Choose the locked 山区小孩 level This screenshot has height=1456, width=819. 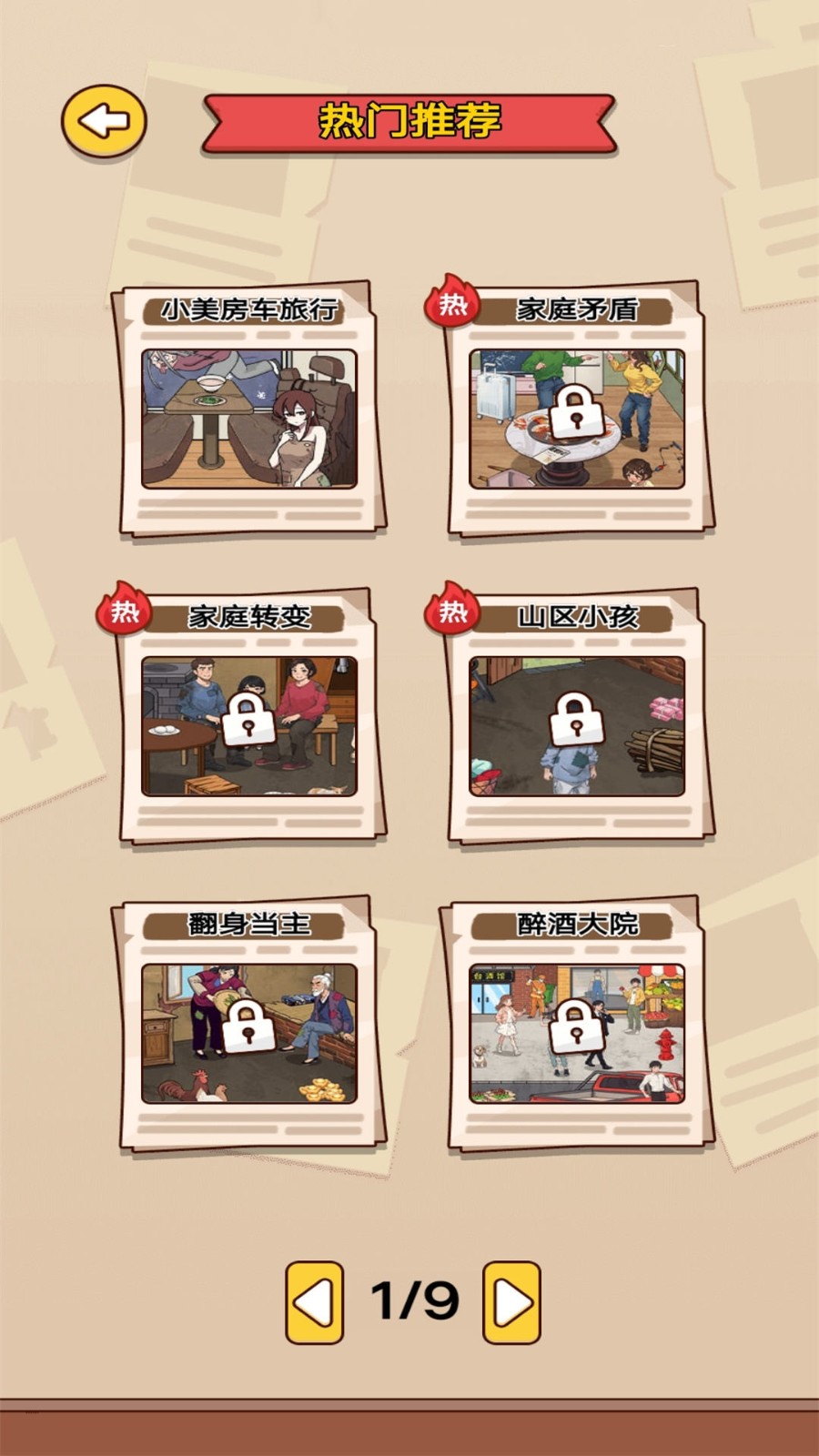click(x=577, y=725)
